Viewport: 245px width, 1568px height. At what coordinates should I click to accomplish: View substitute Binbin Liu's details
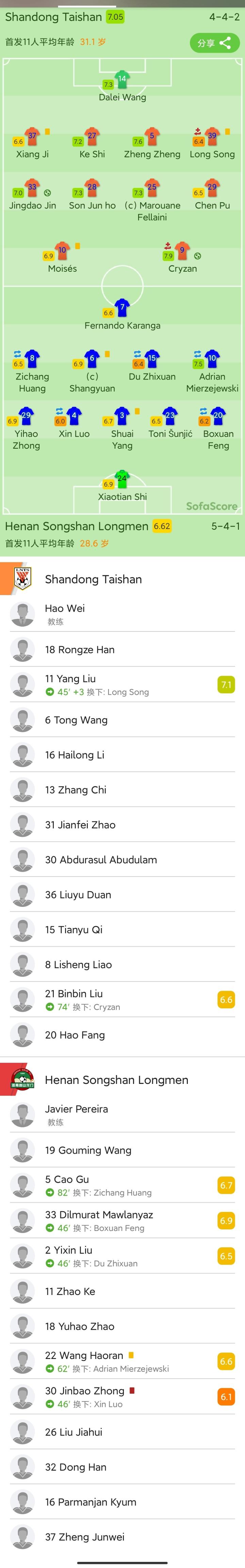(121, 999)
